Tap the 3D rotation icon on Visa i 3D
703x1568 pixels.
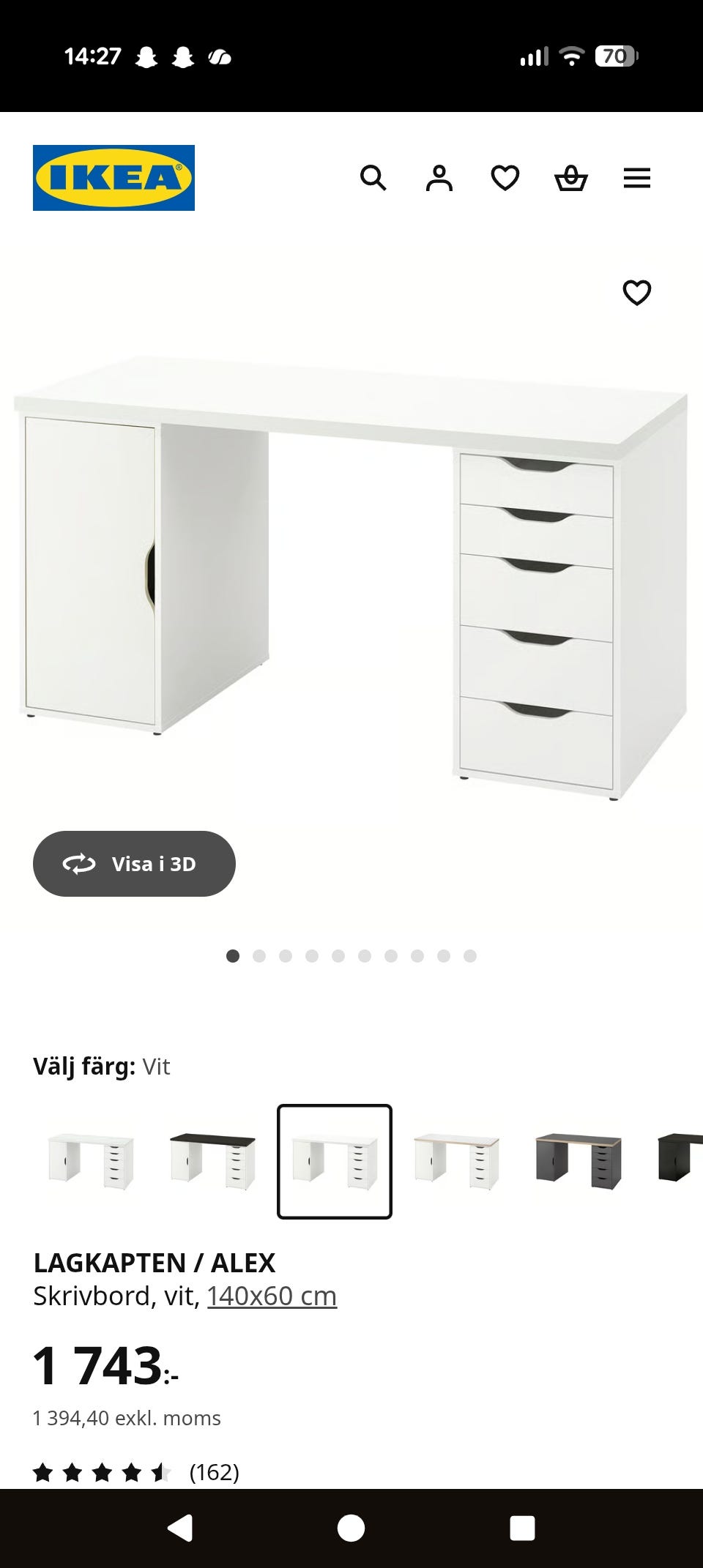tap(79, 864)
